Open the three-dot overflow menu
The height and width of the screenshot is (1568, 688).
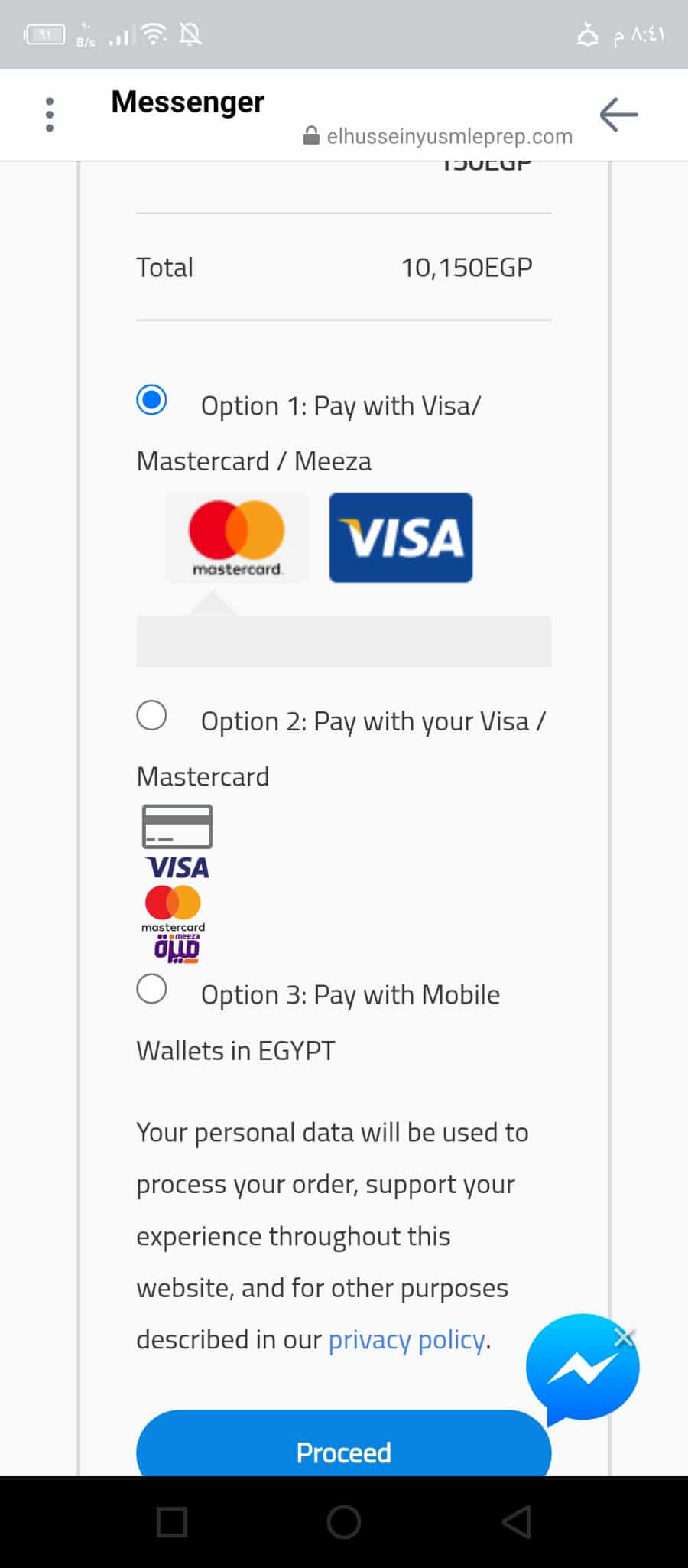point(50,115)
